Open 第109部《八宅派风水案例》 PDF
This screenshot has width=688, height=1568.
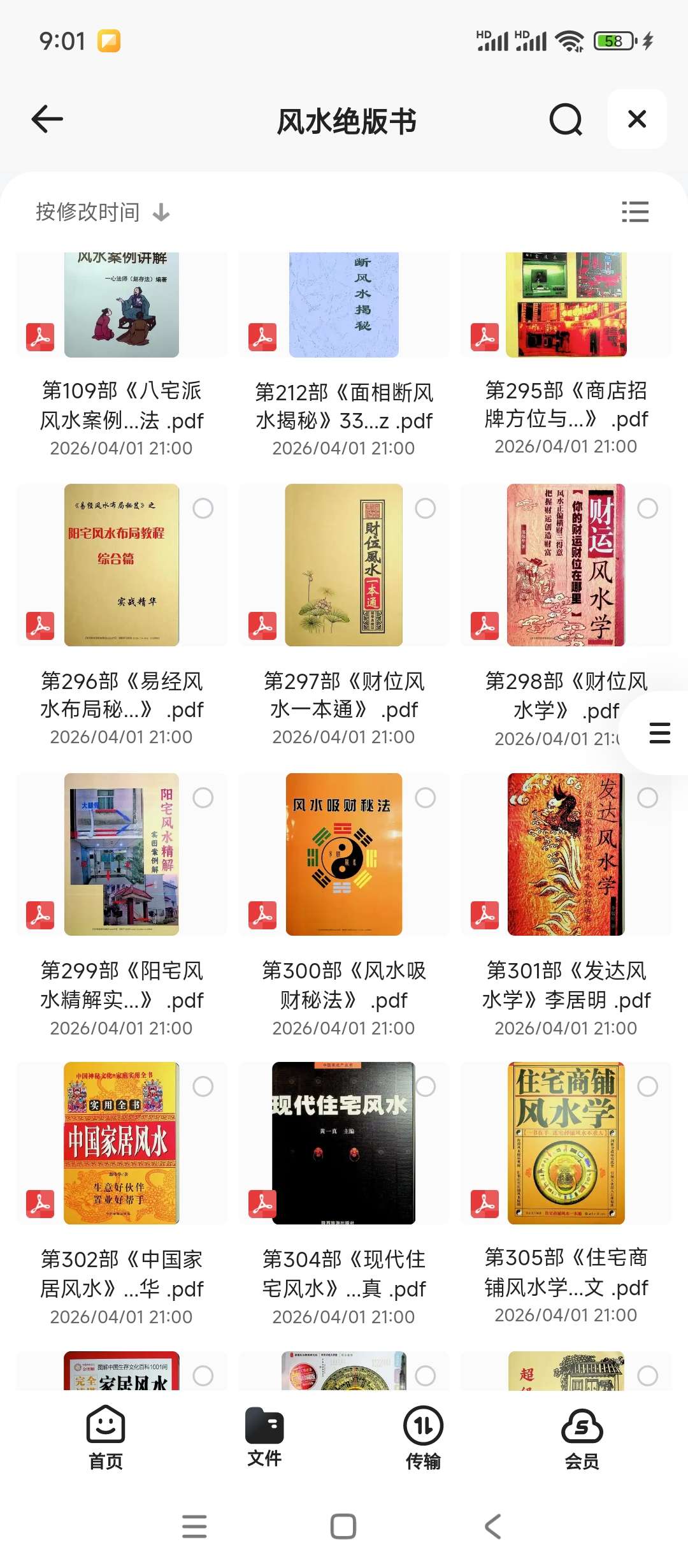[x=121, y=306]
